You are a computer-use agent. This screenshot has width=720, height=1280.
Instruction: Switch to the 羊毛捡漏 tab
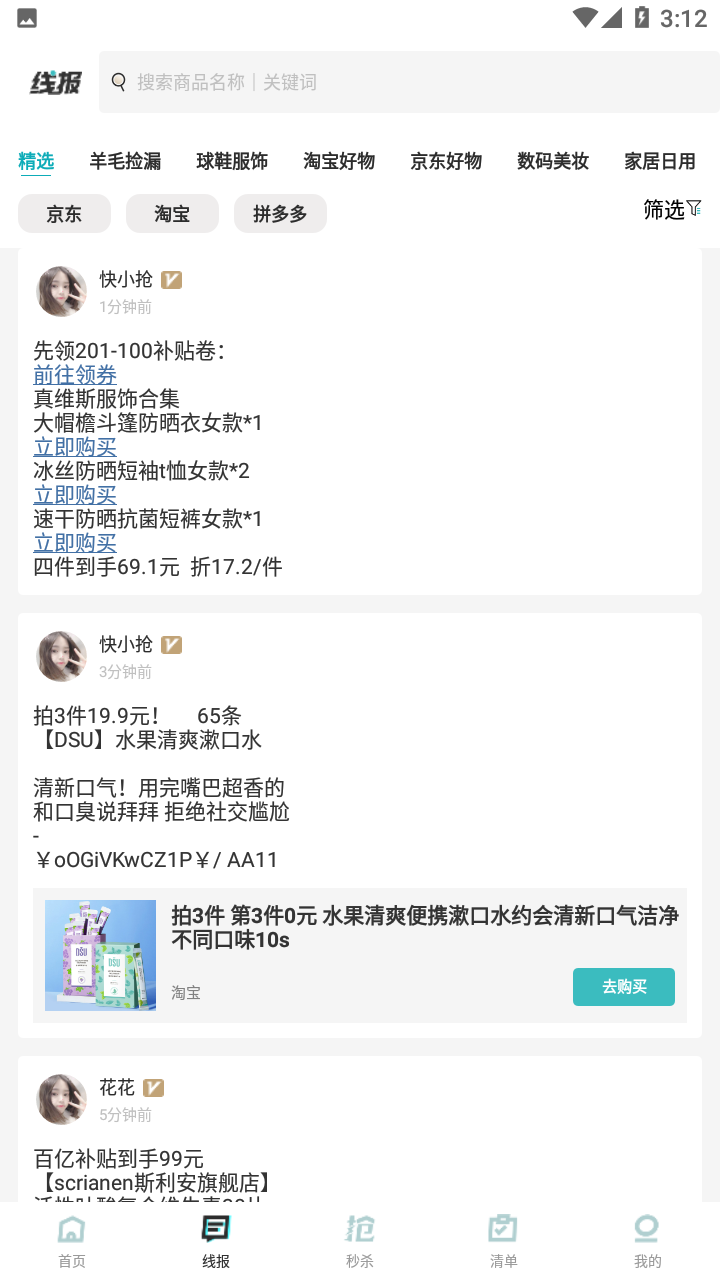pos(124,161)
